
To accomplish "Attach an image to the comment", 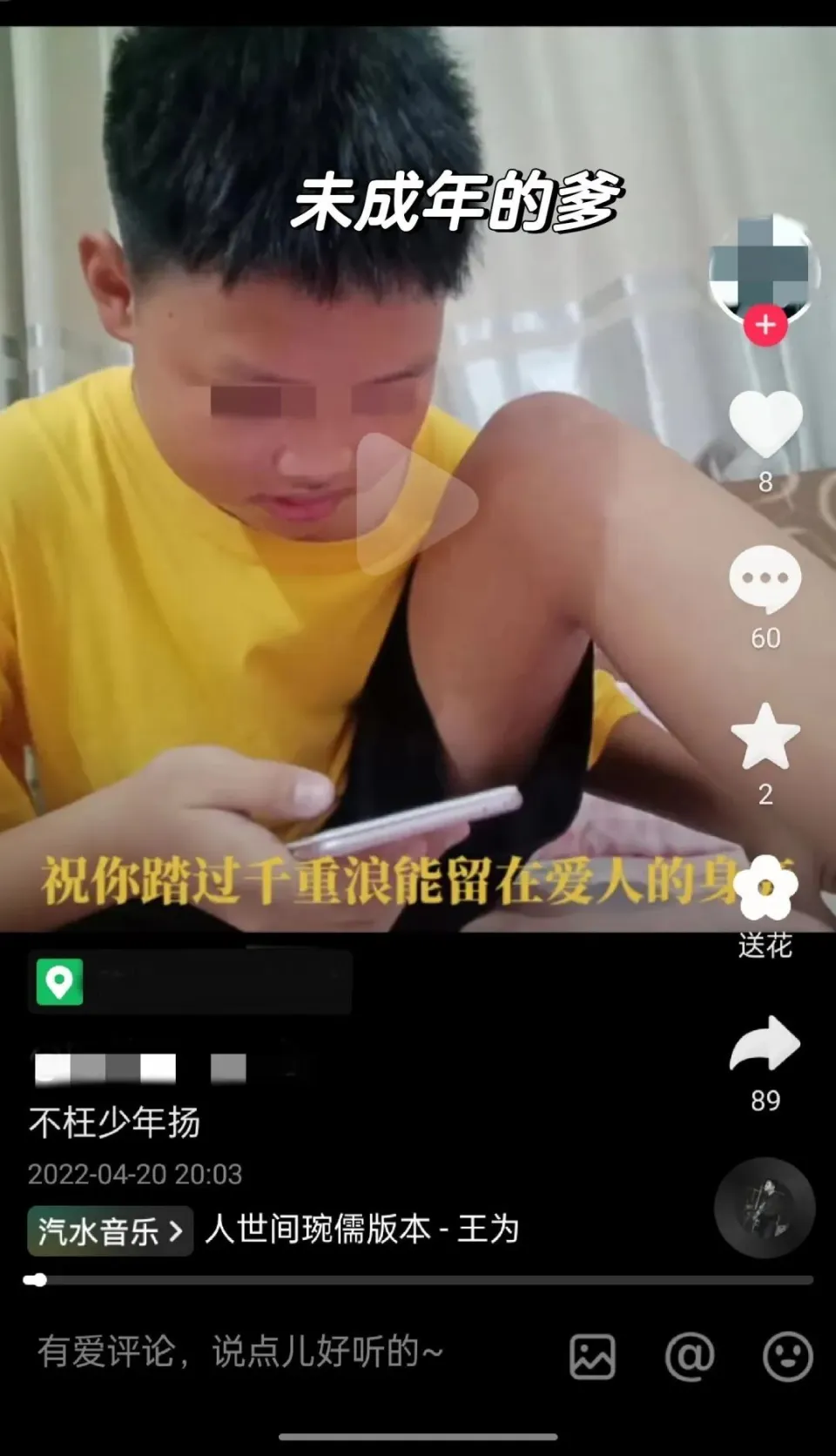I will tap(592, 1356).
